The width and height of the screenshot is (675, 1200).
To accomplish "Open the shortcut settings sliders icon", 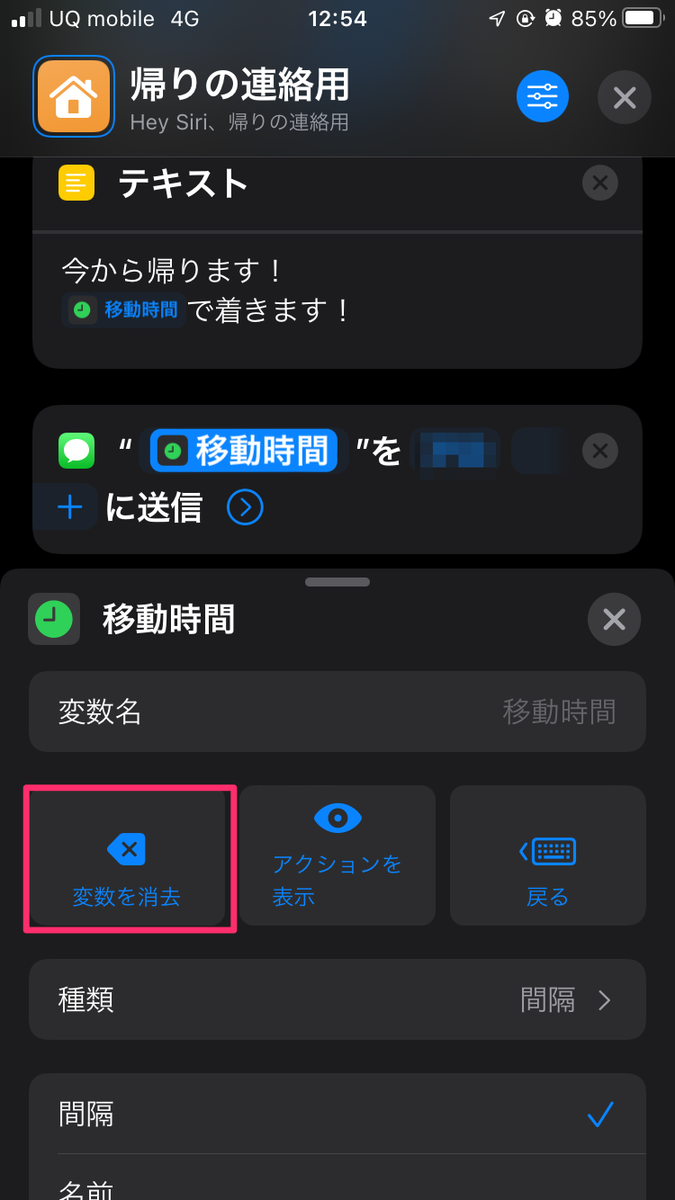I will coord(542,97).
